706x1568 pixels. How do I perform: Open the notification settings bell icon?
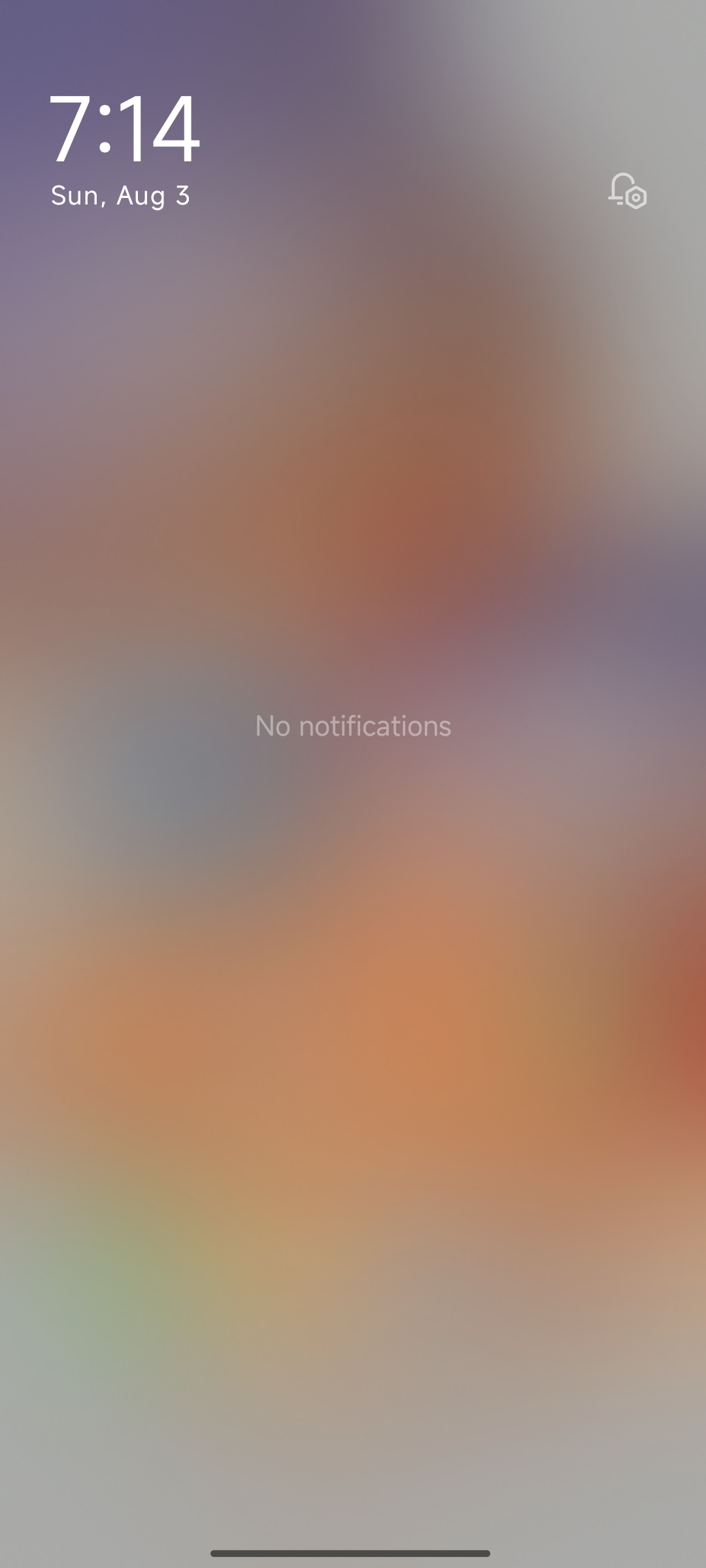[628, 191]
